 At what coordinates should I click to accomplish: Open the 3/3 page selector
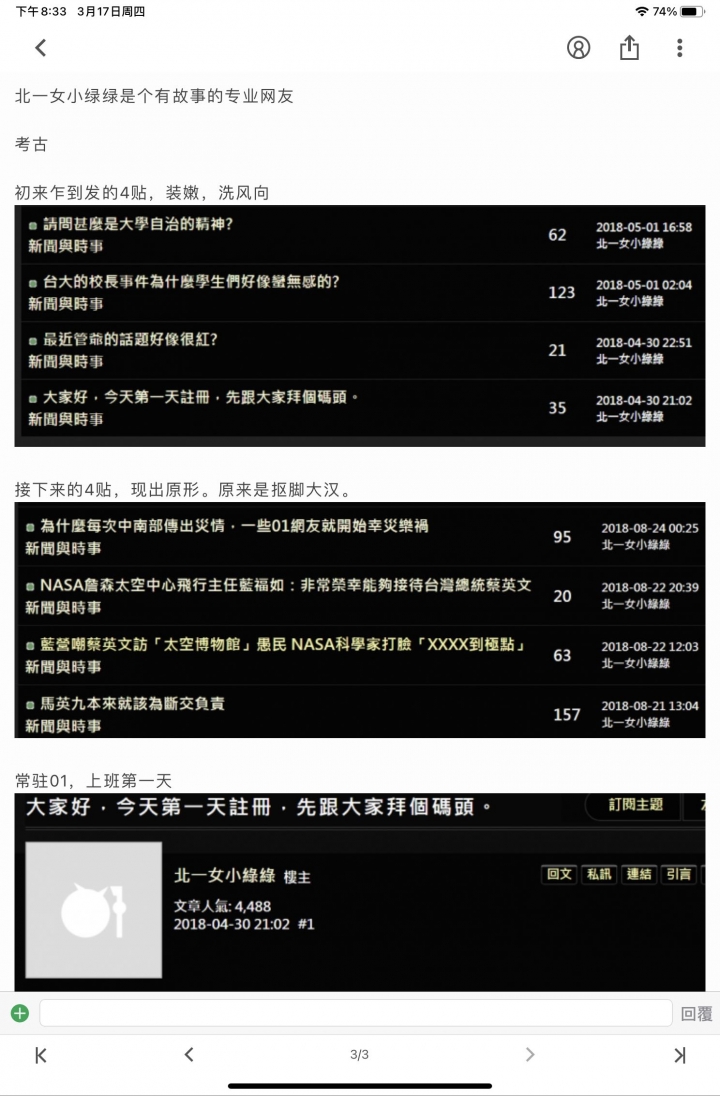(359, 1055)
